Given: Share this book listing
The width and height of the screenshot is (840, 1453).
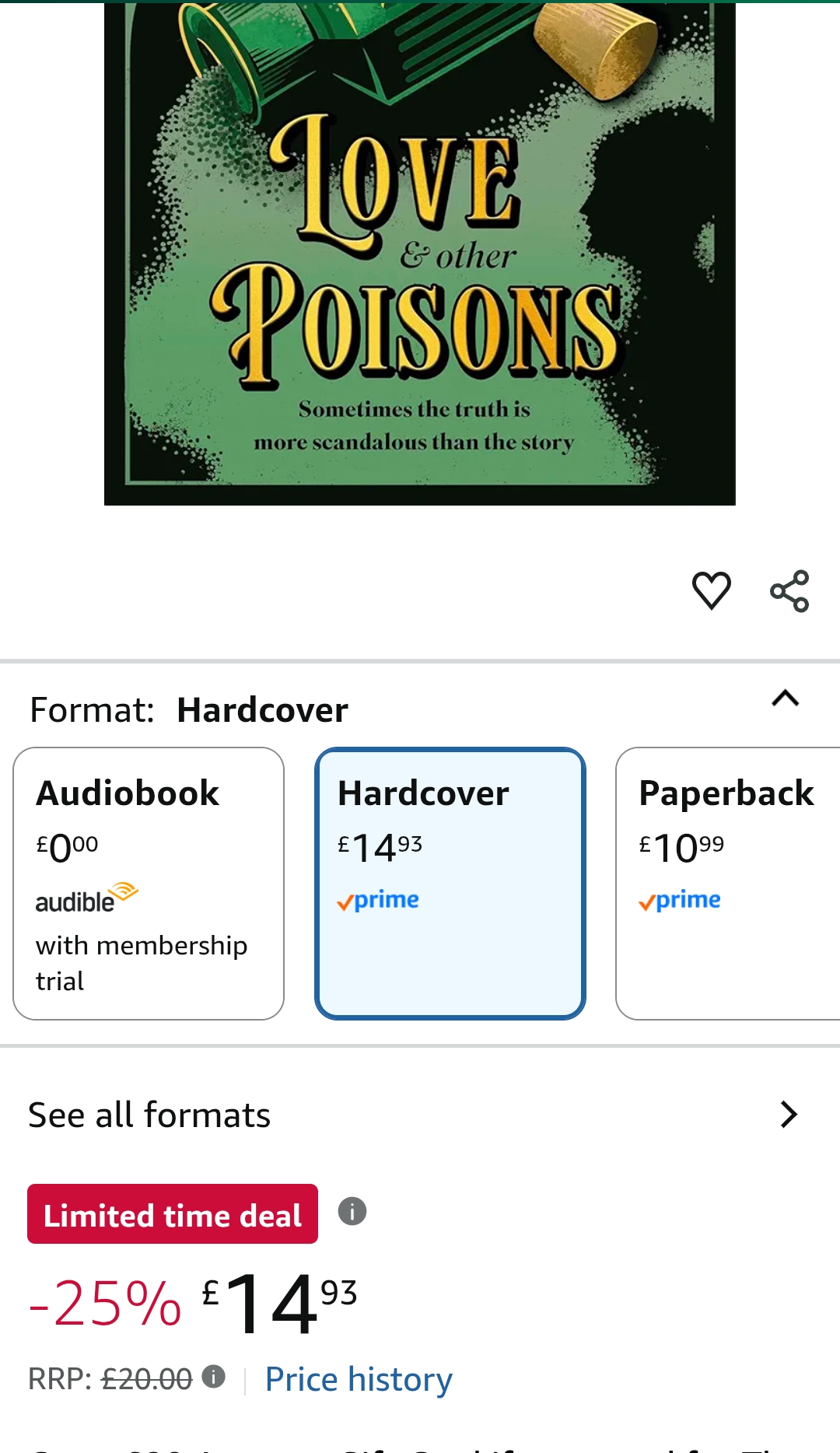Looking at the screenshot, I should click(789, 591).
